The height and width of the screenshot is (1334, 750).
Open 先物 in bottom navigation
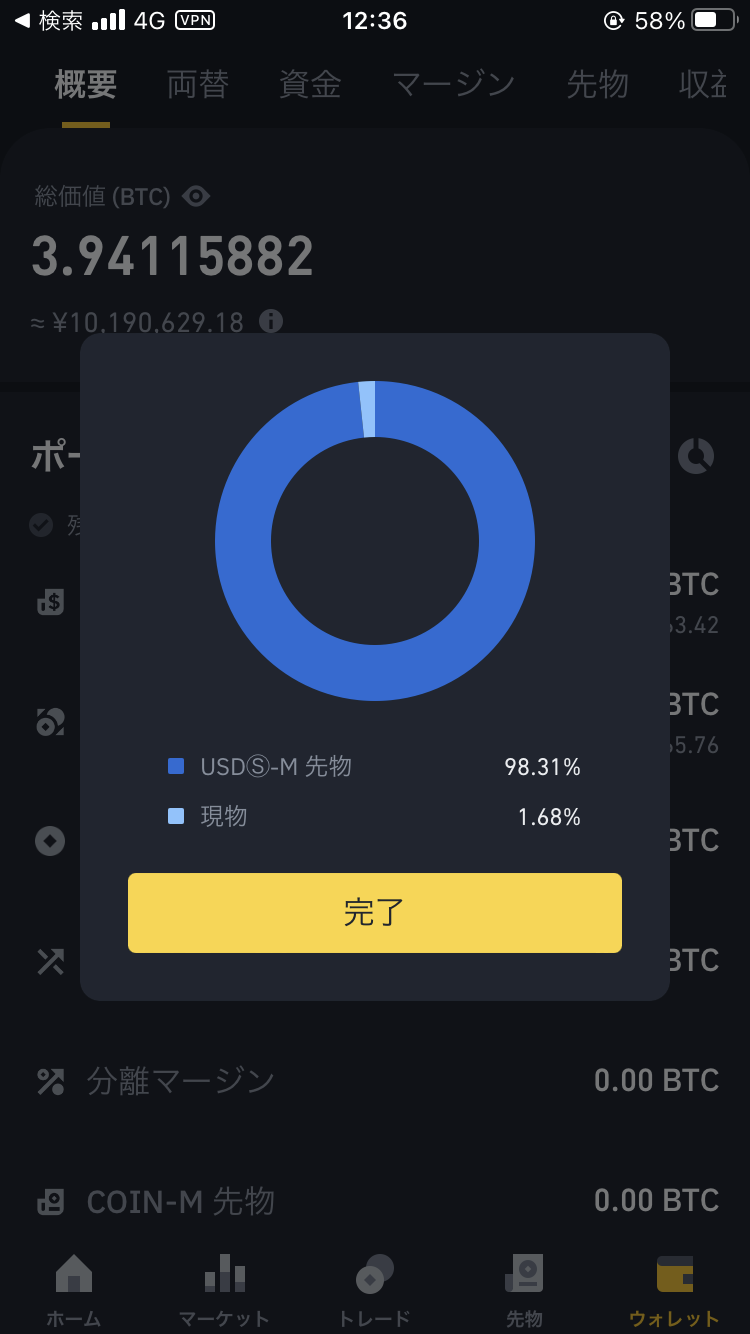point(524,1290)
